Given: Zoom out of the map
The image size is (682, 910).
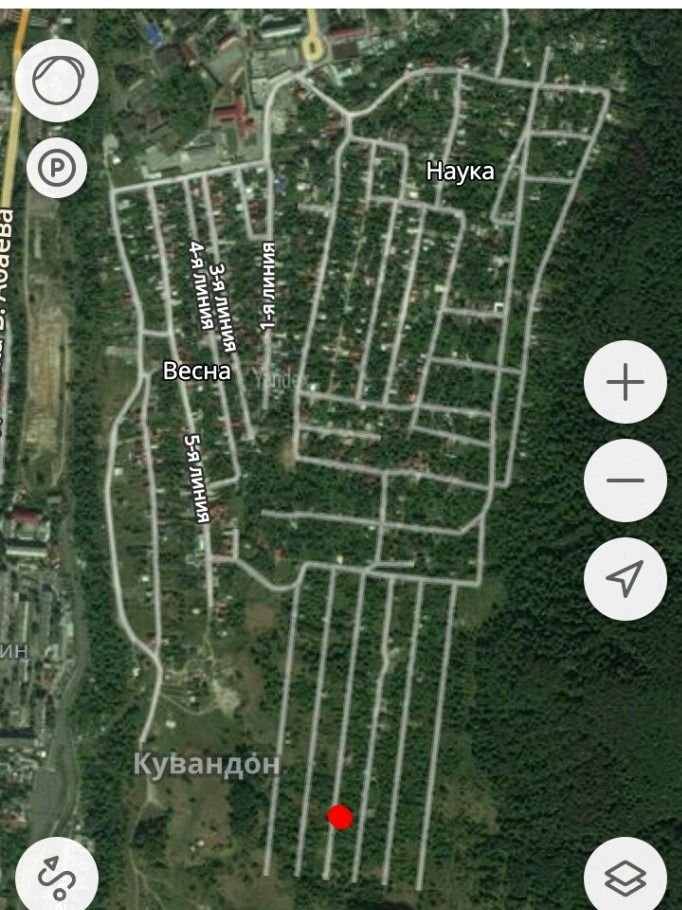Looking at the screenshot, I should coord(625,480).
